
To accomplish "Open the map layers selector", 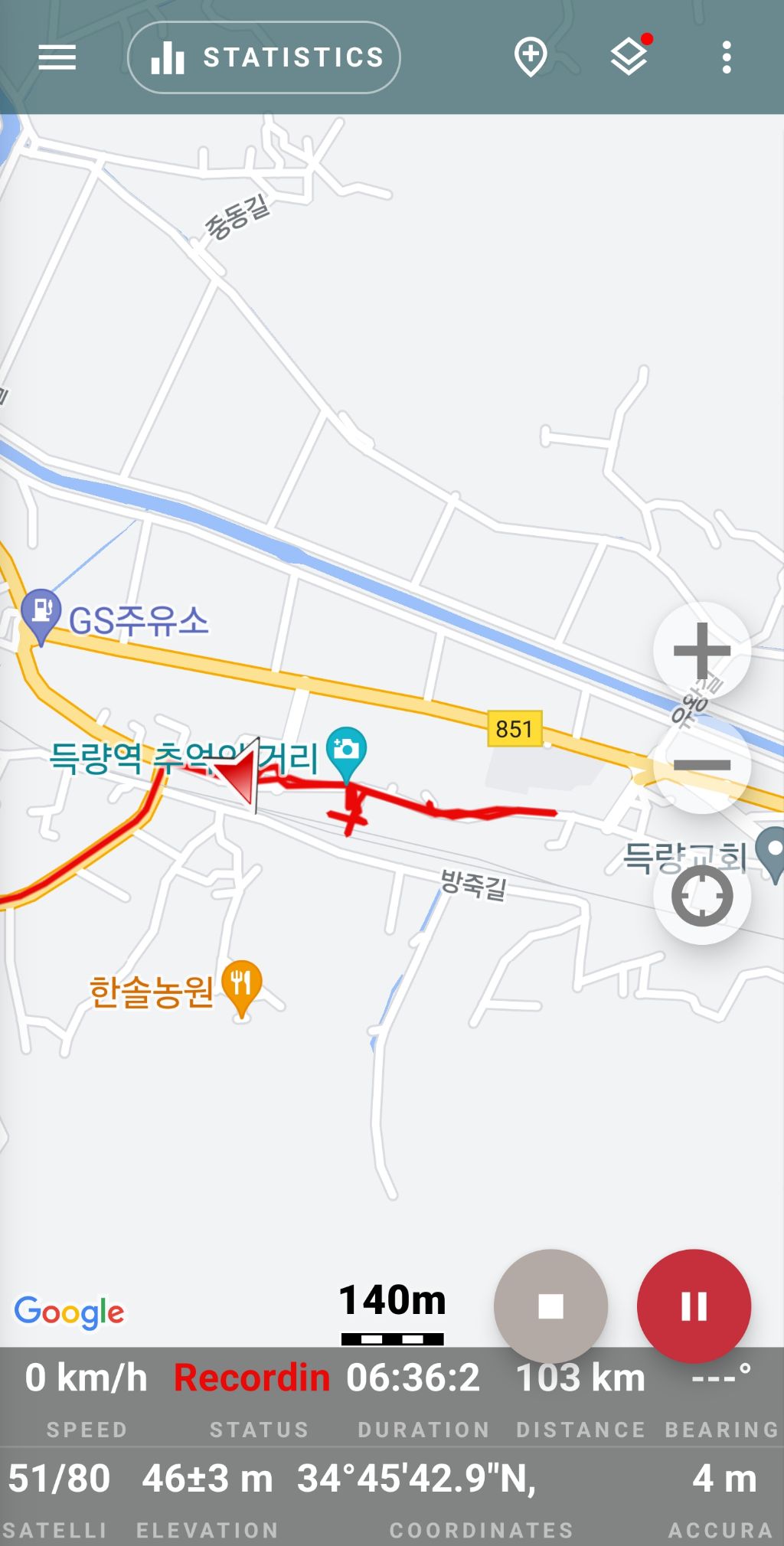I will 629,57.
